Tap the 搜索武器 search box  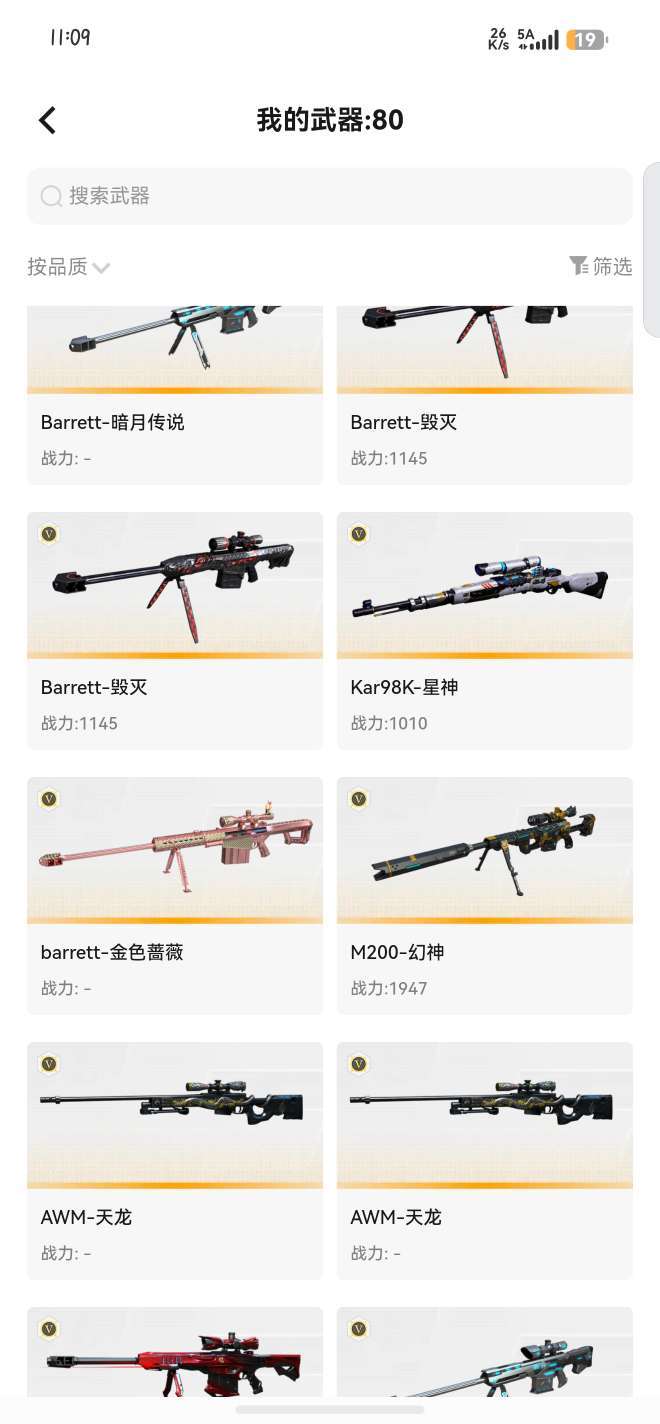point(330,196)
